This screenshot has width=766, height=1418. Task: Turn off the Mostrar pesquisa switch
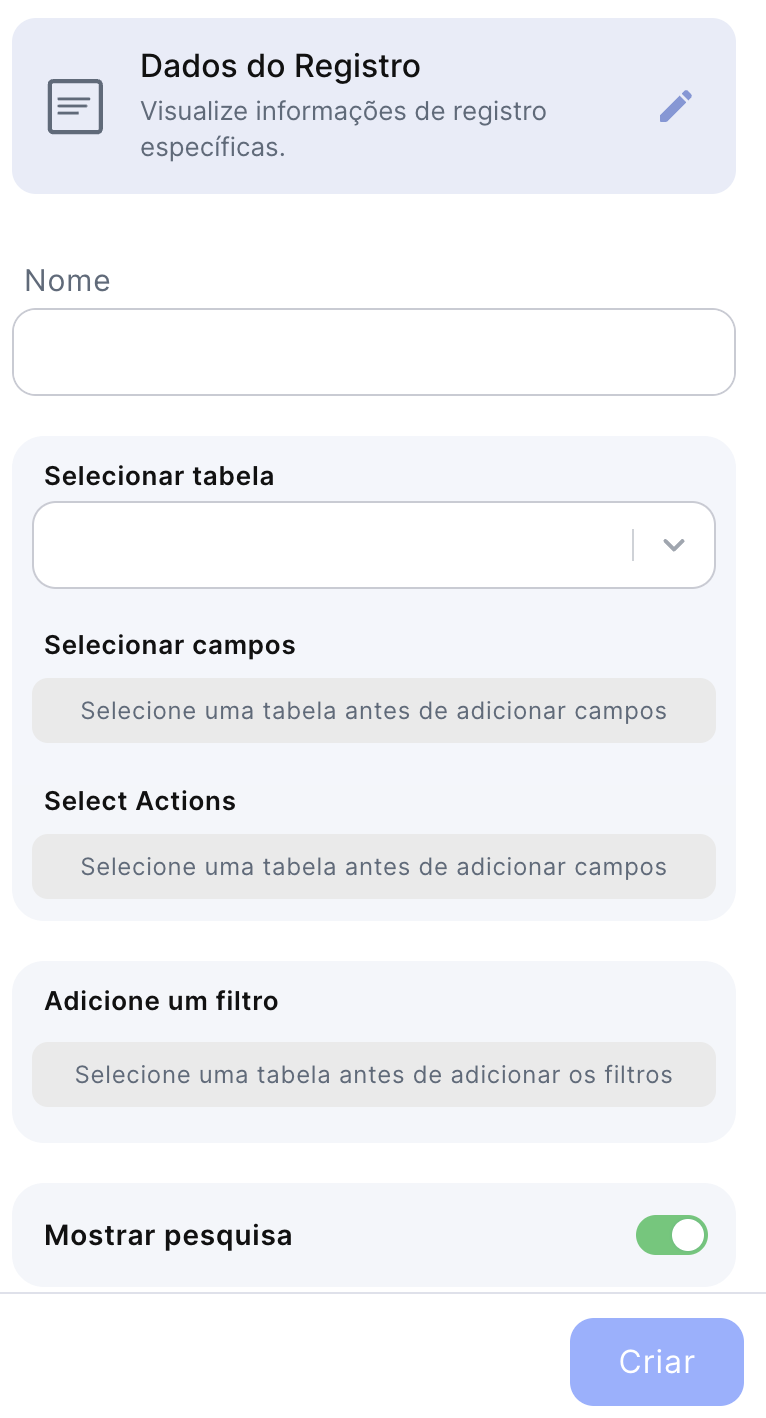(671, 1235)
